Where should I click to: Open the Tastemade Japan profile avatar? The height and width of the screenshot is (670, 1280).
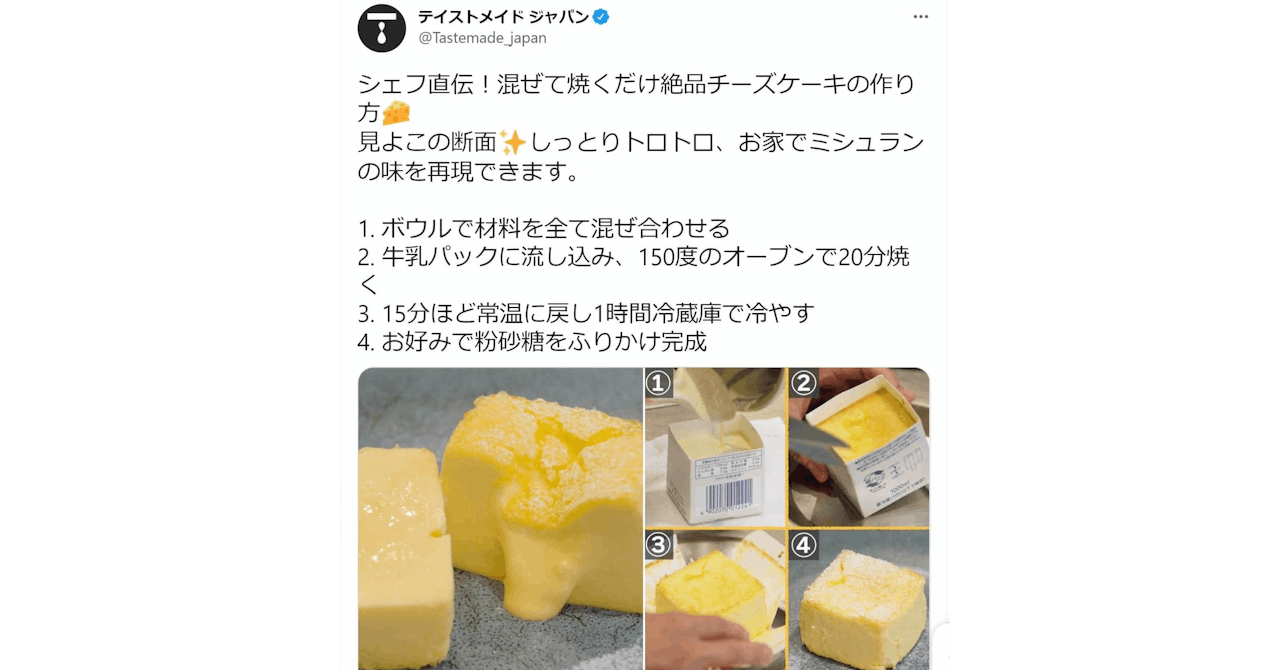(382, 27)
